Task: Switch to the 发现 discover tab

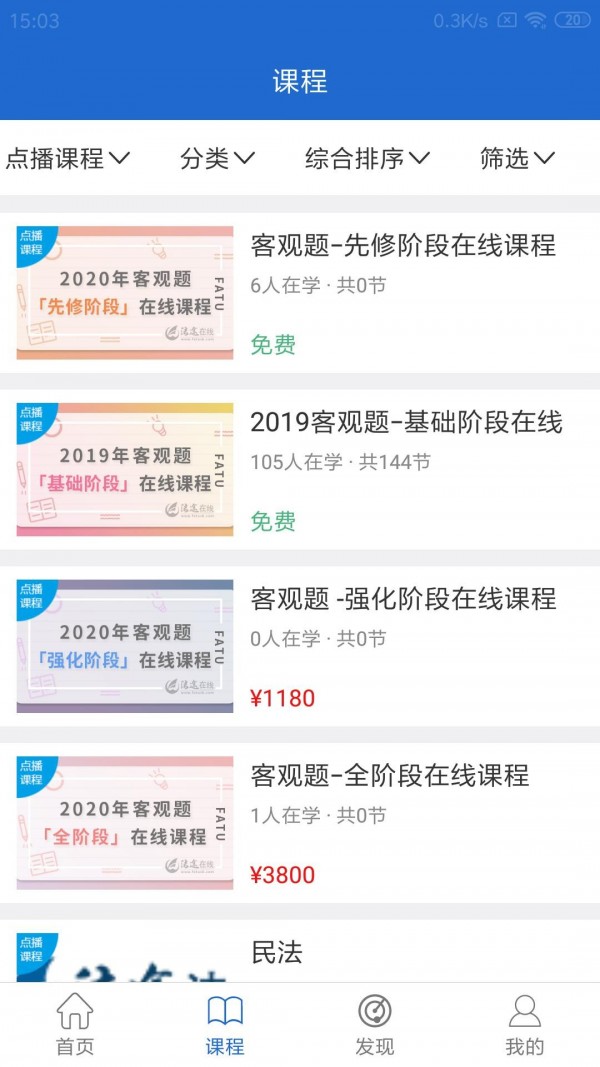Action: click(x=375, y=1025)
